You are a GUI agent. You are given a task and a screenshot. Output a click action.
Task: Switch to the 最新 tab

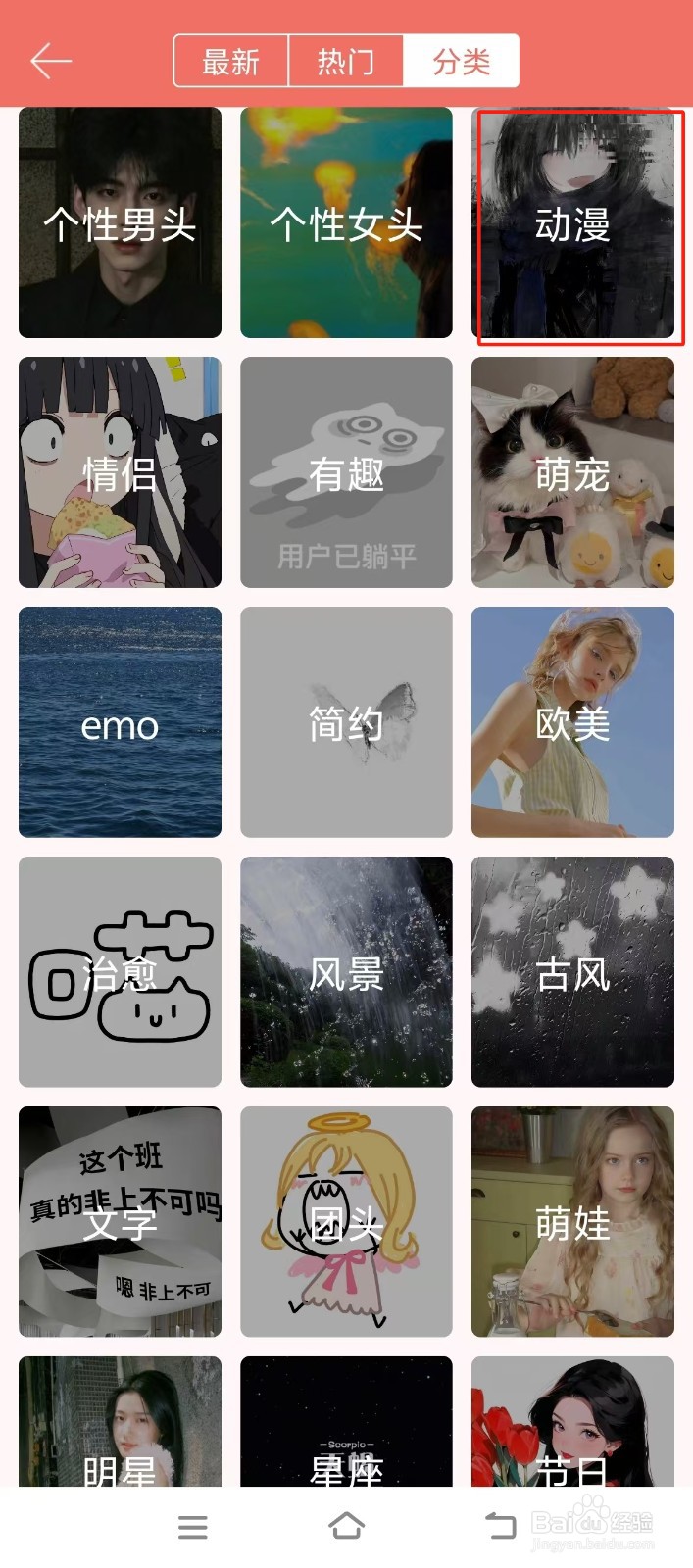(231, 62)
